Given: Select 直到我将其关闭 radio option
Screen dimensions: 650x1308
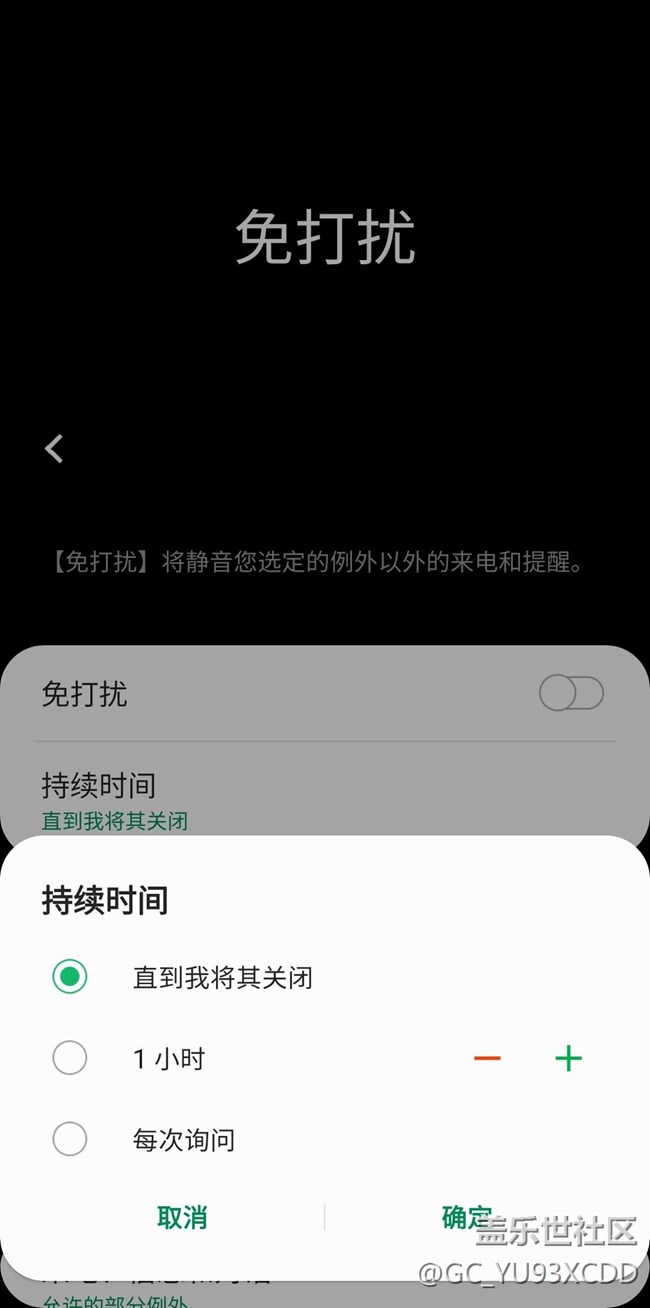Looking at the screenshot, I should 70,976.
